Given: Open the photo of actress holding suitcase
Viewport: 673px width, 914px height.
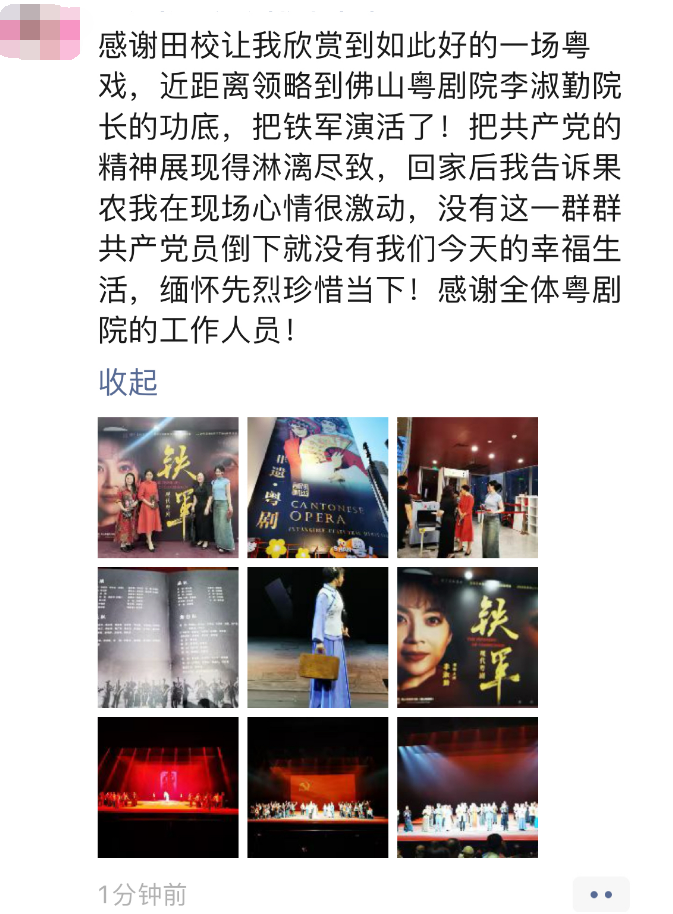Looking at the screenshot, I should tap(318, 637).
